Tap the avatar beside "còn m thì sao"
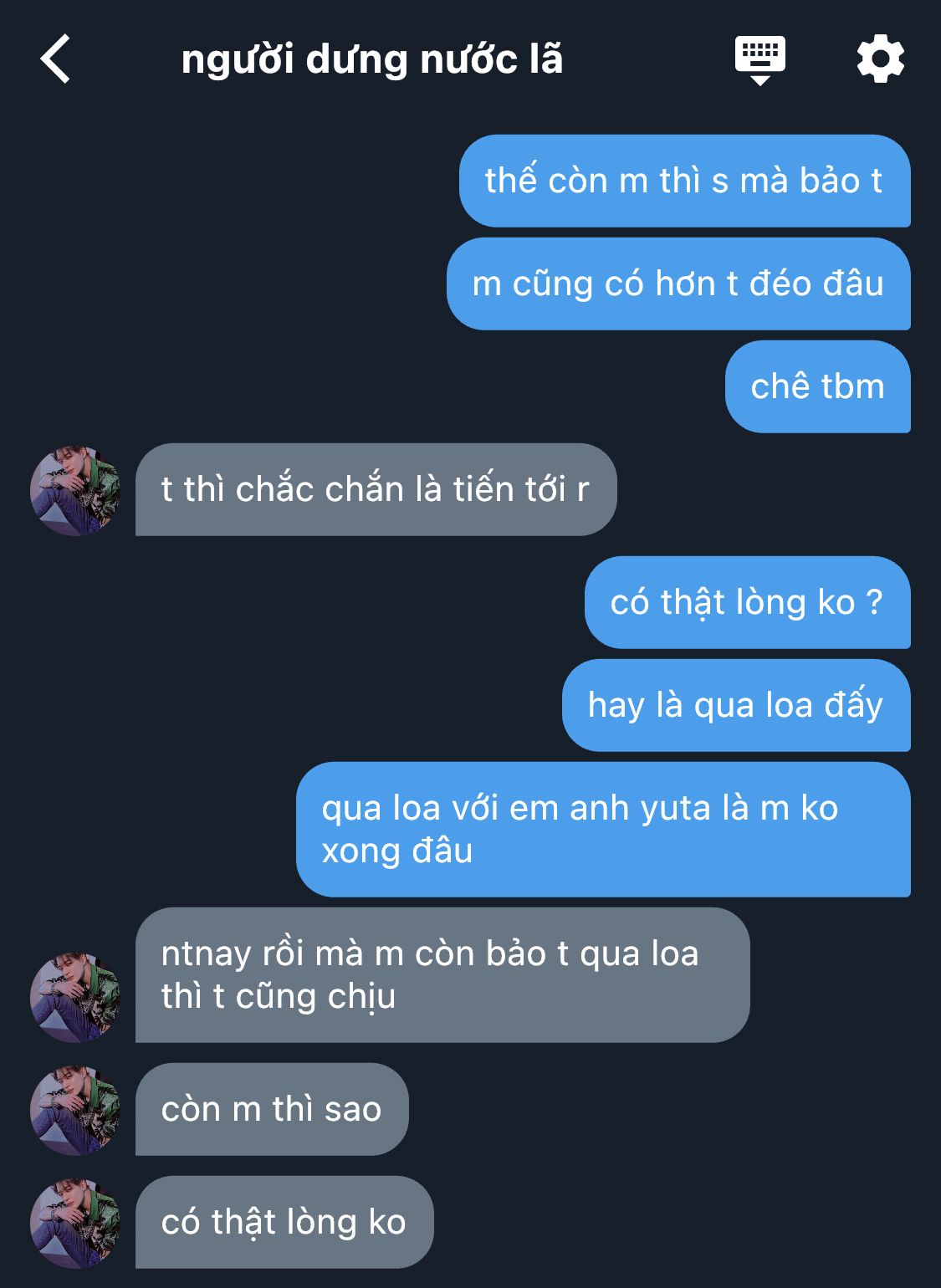The height and width of the screenshot is (1288, 941). (x=75, y=1110)
